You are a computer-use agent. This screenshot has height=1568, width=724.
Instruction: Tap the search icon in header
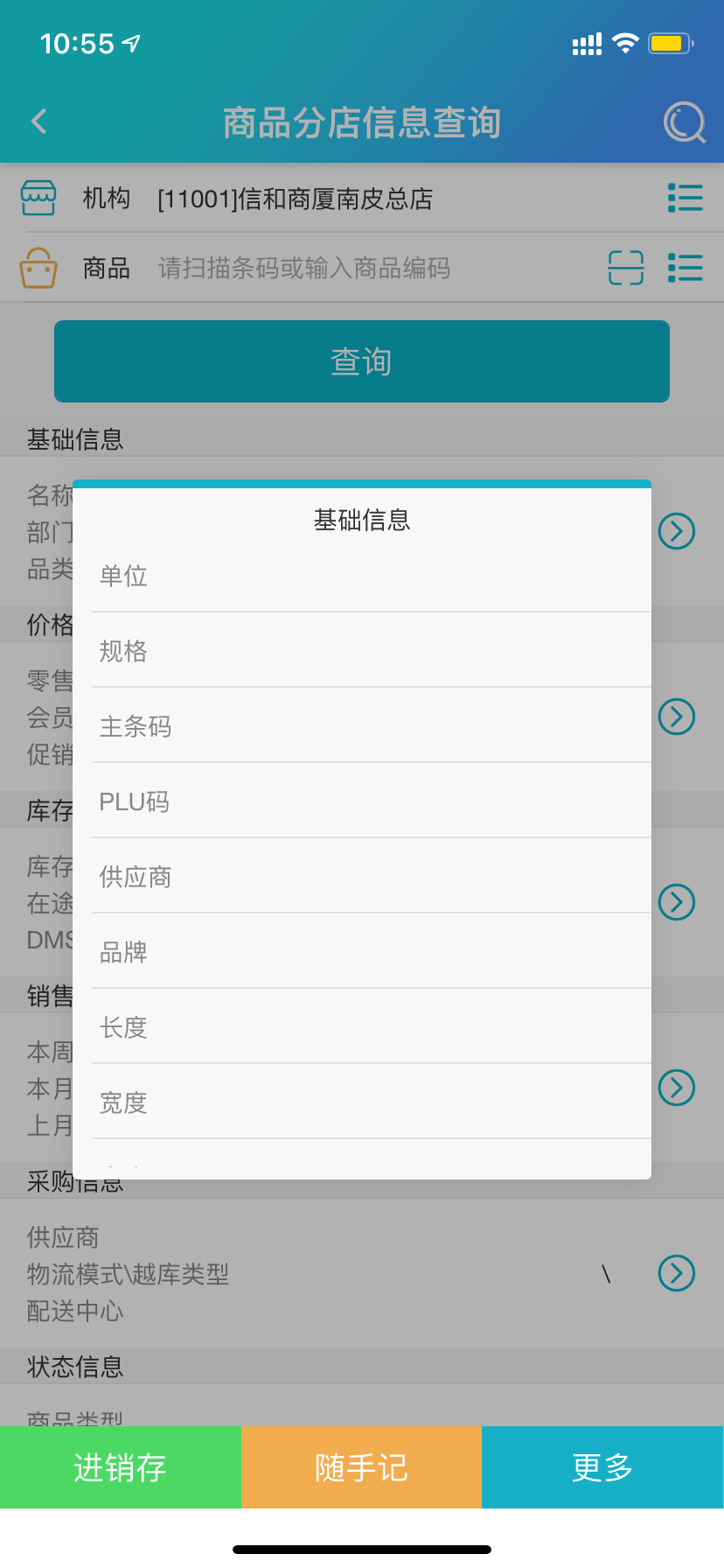point(684,122)
